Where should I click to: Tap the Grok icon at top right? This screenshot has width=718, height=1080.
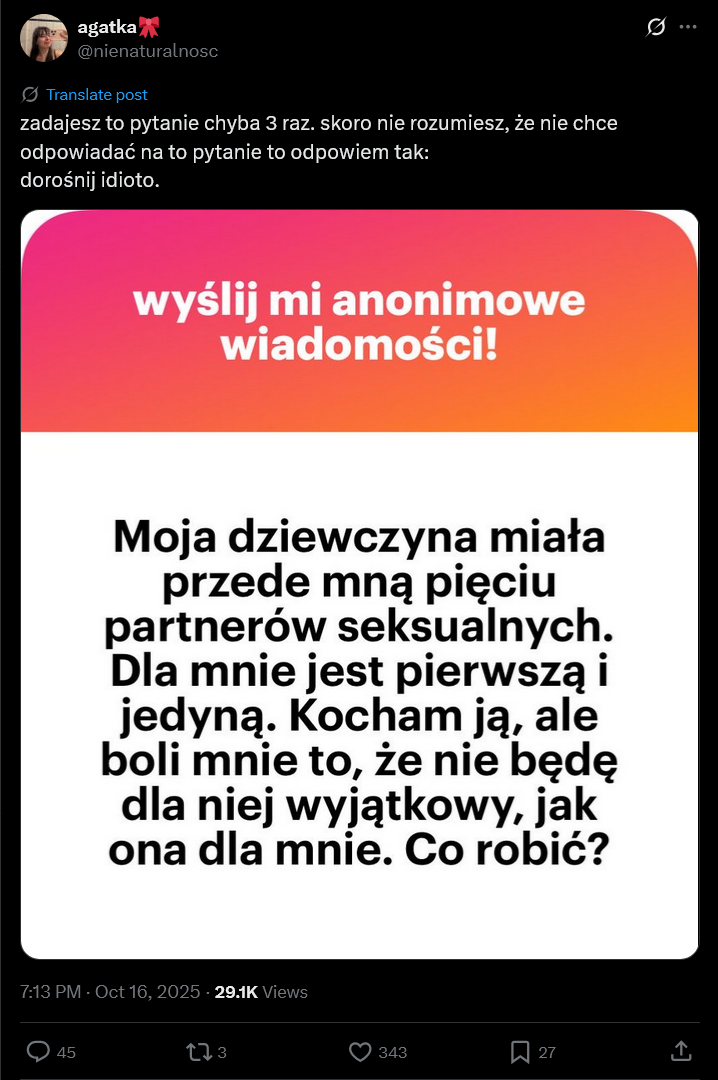coord(656,27)
